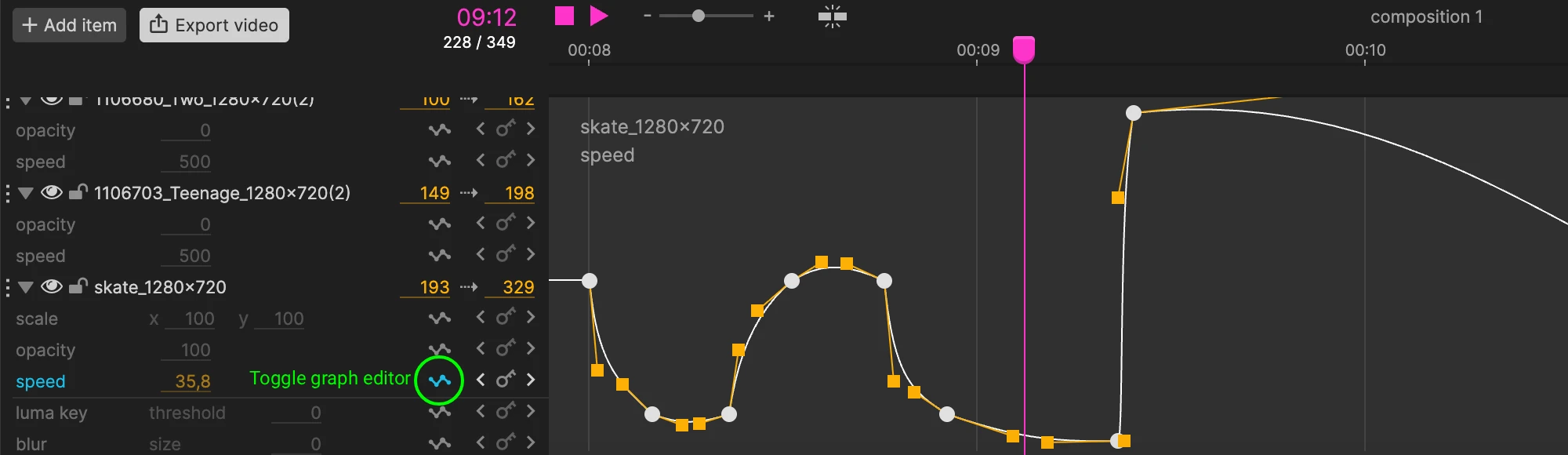Hide the skate_1280×720 layer
The height and width of the screenshot is (455, 1568).
point(52,286)
